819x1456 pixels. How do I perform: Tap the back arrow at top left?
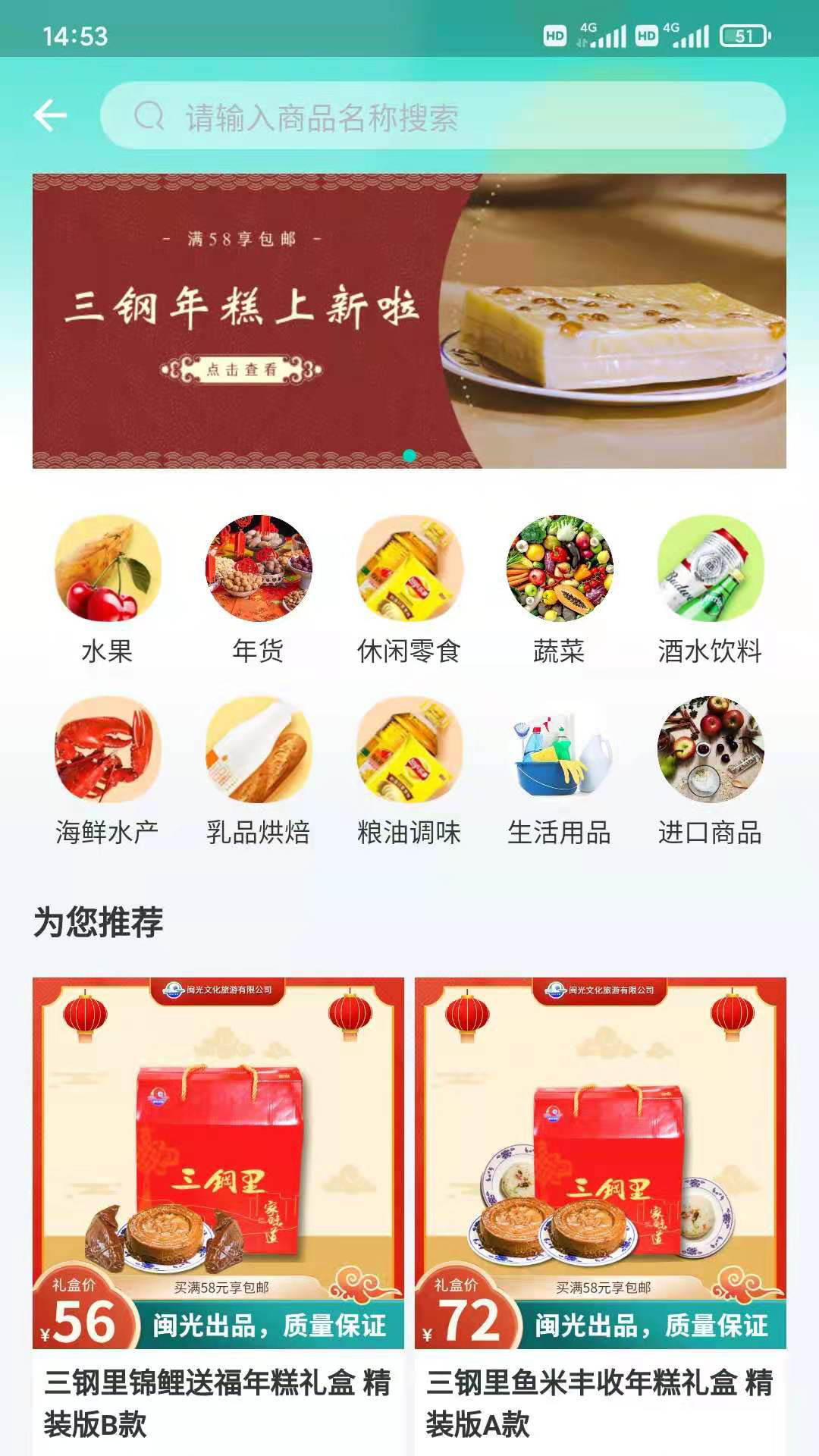[x=50, y=115]
